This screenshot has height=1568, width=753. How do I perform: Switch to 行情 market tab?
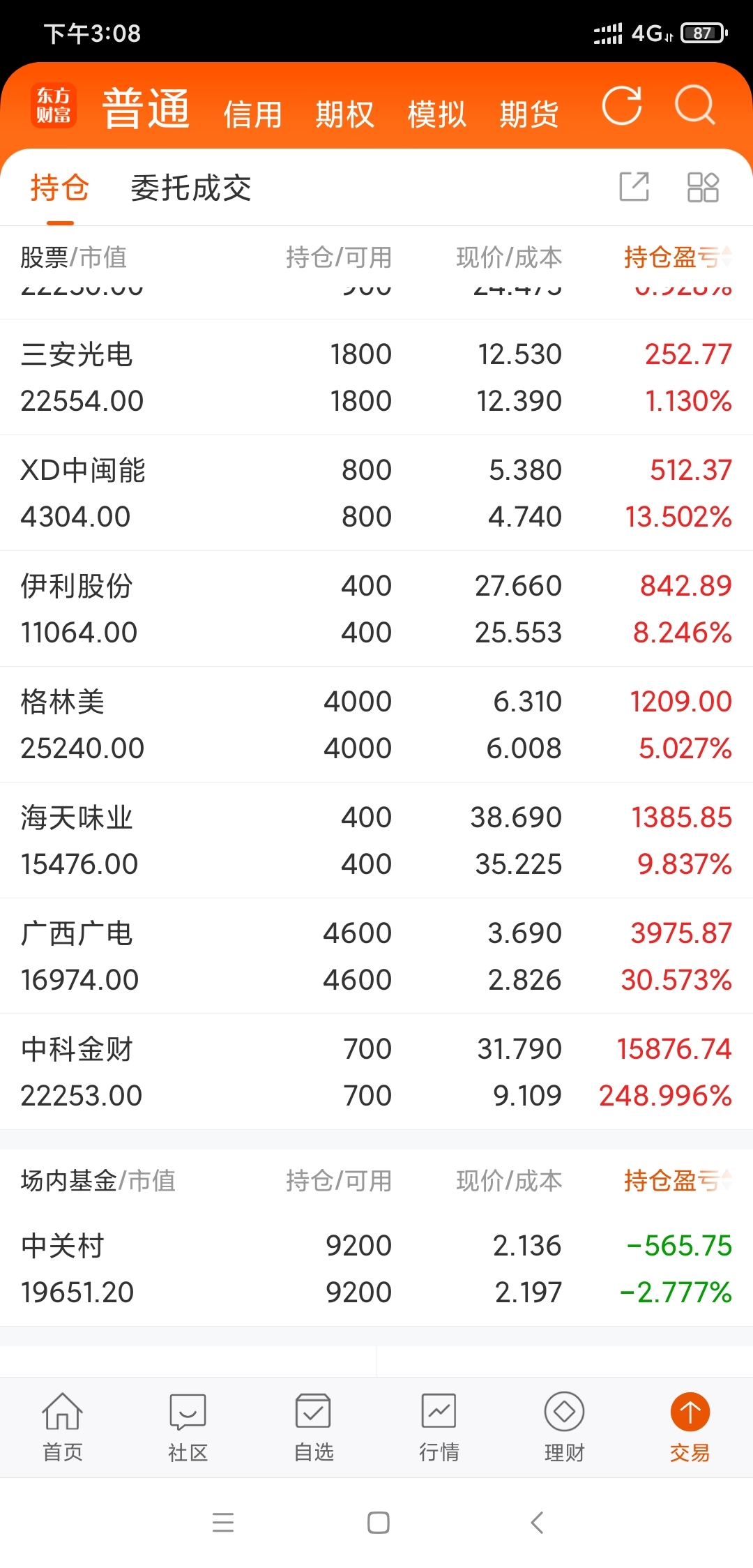(x=439, y=1427)
